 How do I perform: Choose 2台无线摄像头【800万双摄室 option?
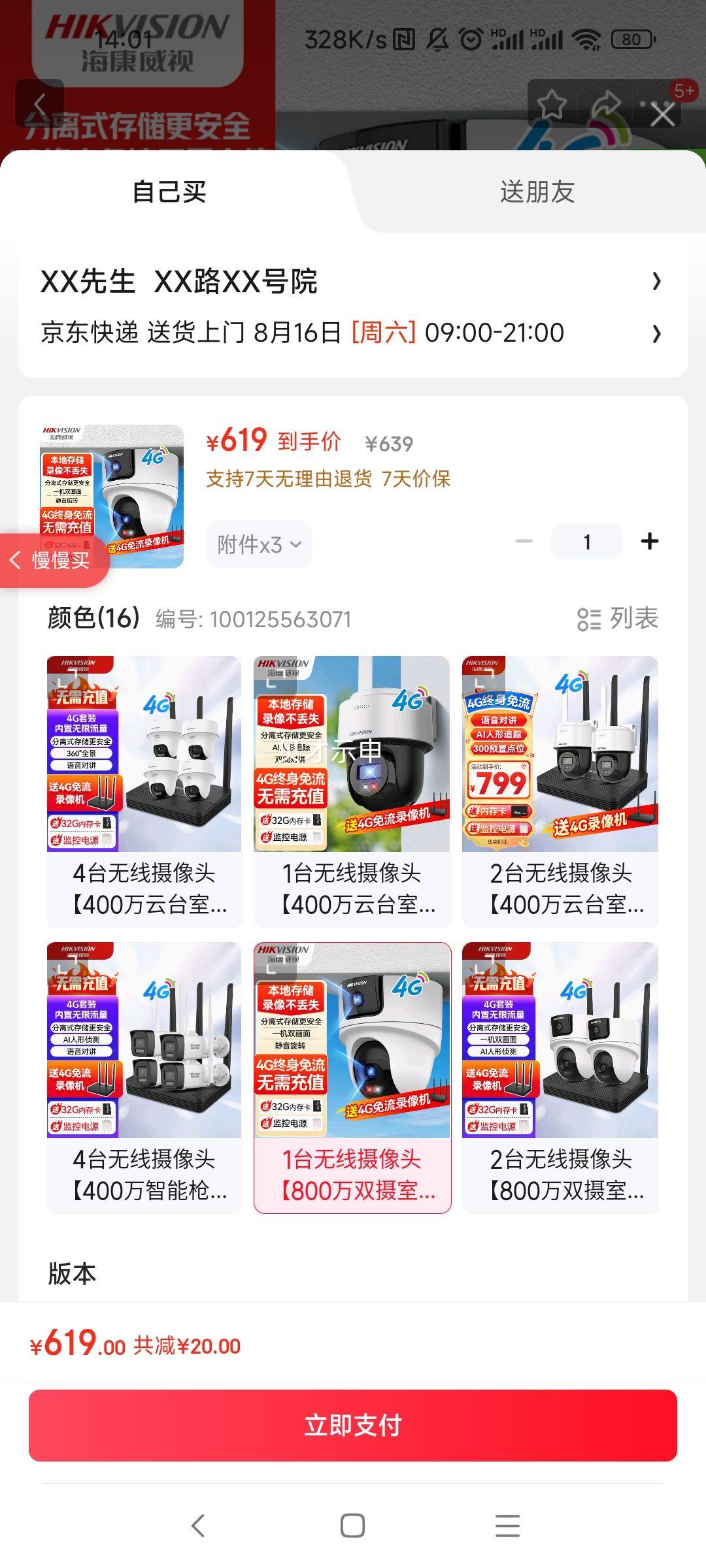560,1077
